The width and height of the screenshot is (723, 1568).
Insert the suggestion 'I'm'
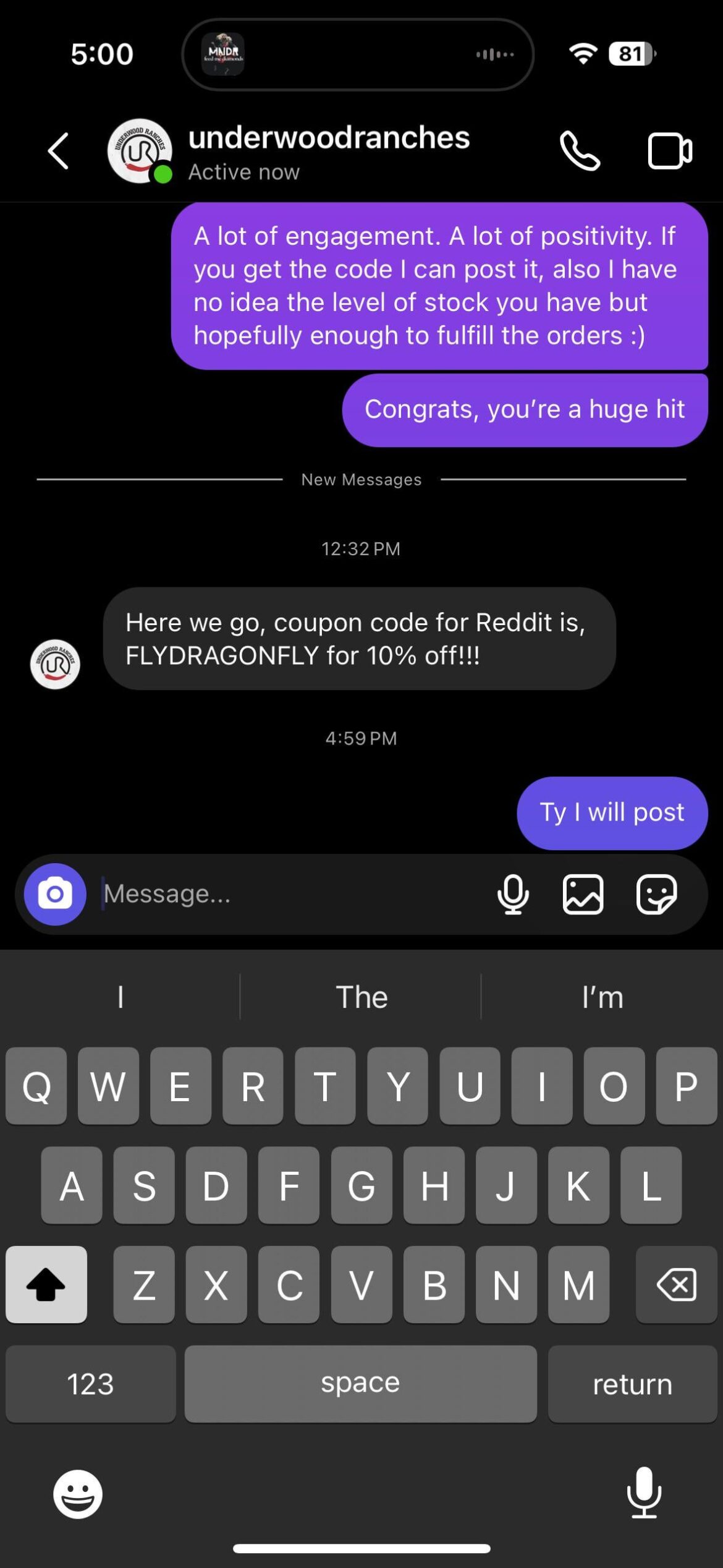coord(602,997)
